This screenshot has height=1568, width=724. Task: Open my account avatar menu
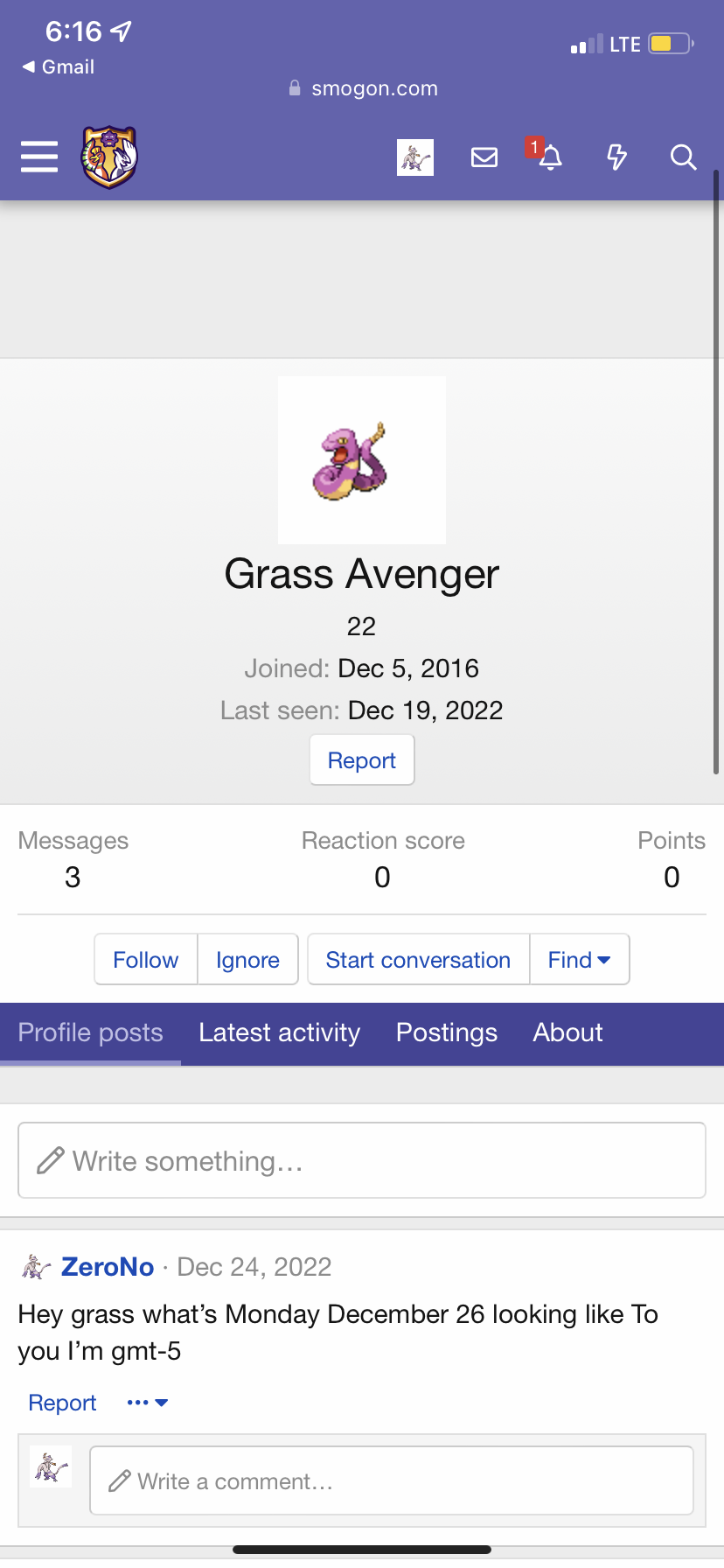point(415,157)
